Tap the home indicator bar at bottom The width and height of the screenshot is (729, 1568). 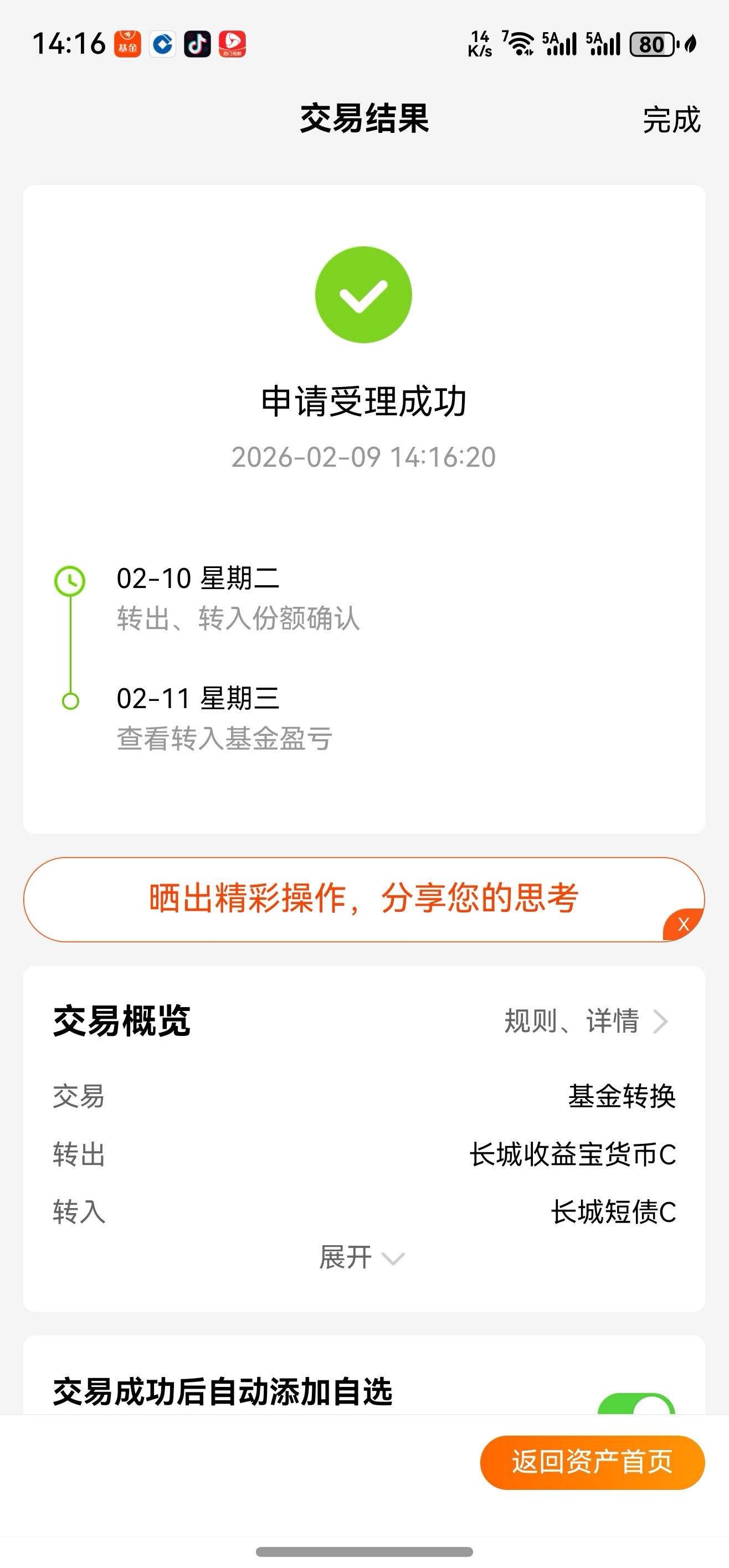(364, 1553)
